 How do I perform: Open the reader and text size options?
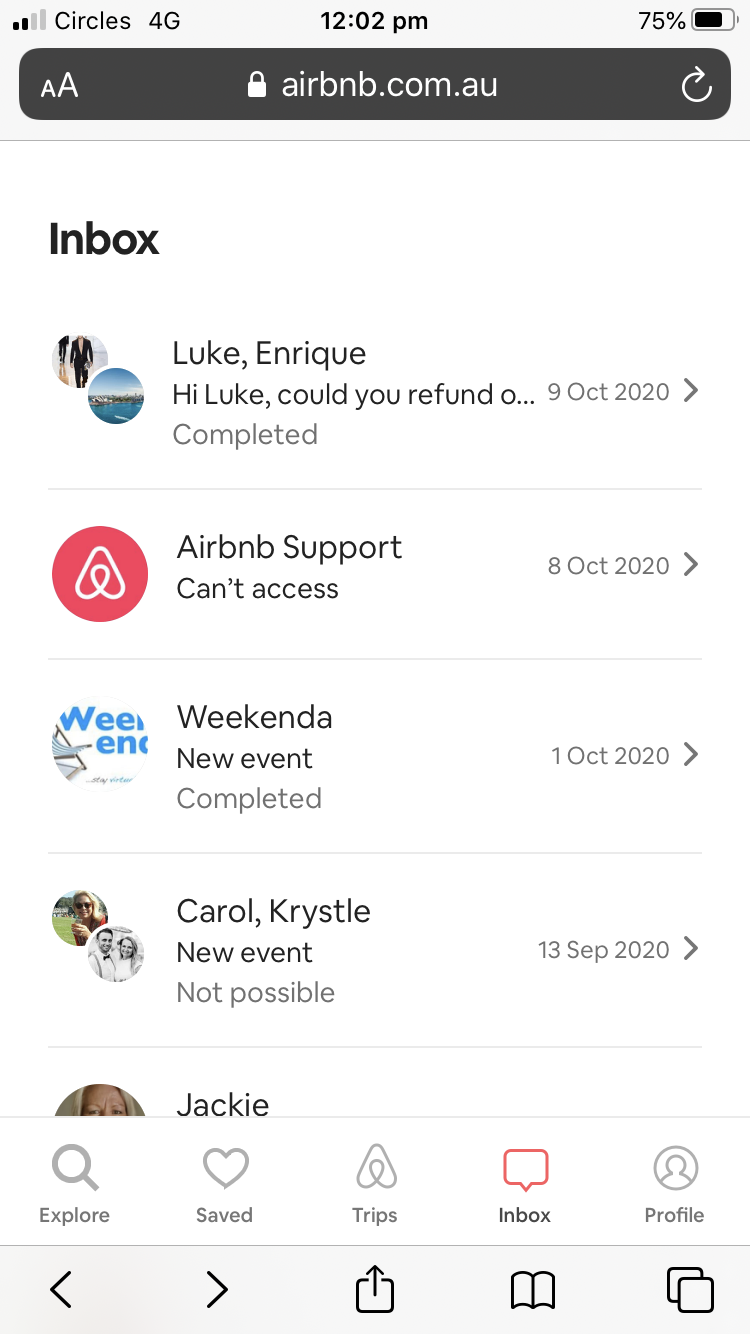59,85
